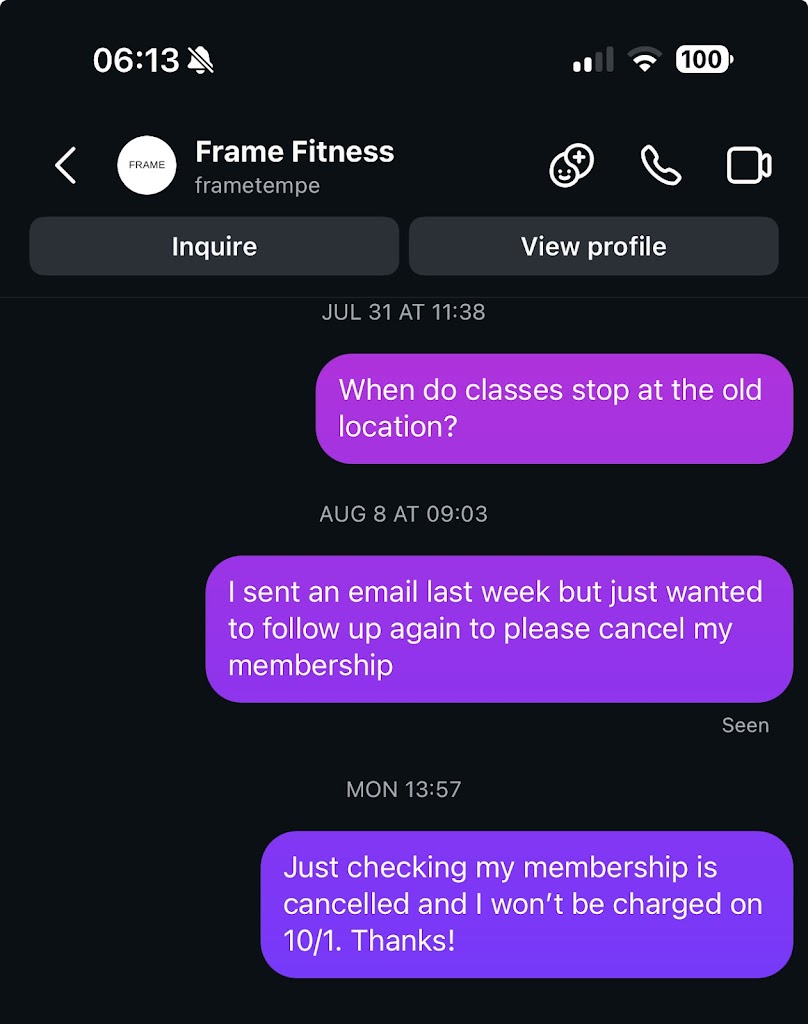Open Frame Fitness profile picture
808x1024 pixels.
(x=147, y=165)
